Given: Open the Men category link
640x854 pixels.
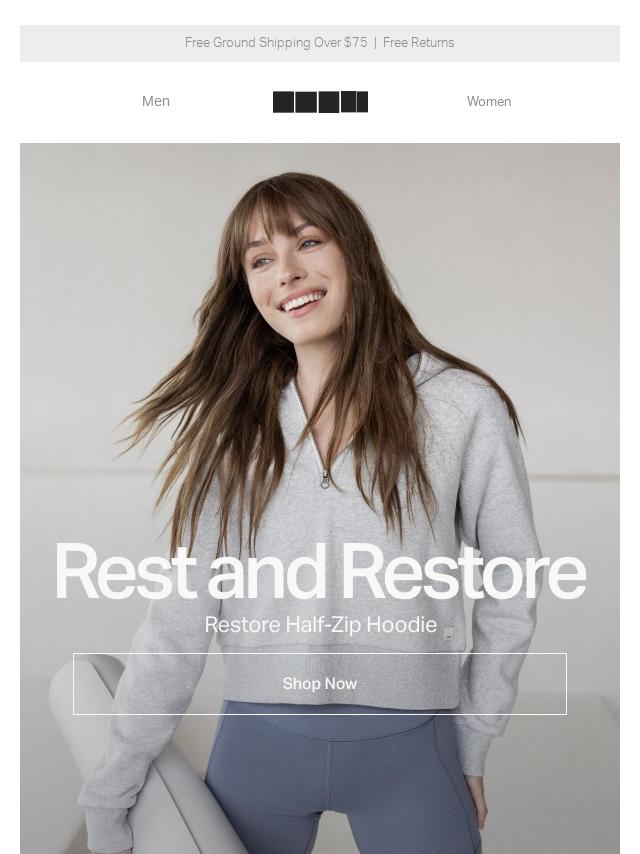Looking at the screenshot, I should coord(156,101).
